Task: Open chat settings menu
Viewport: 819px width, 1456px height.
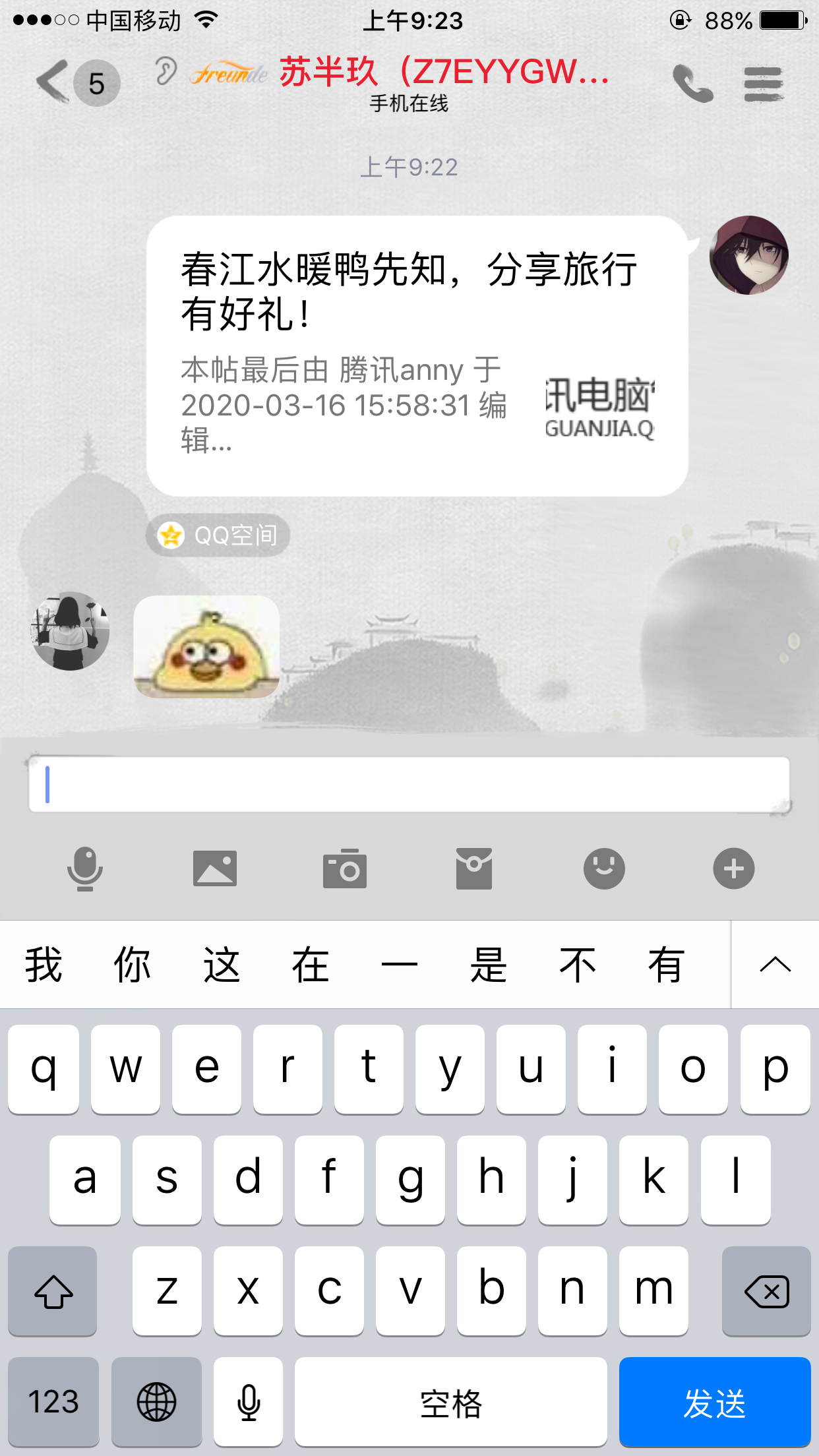Action: click(763, 84)
